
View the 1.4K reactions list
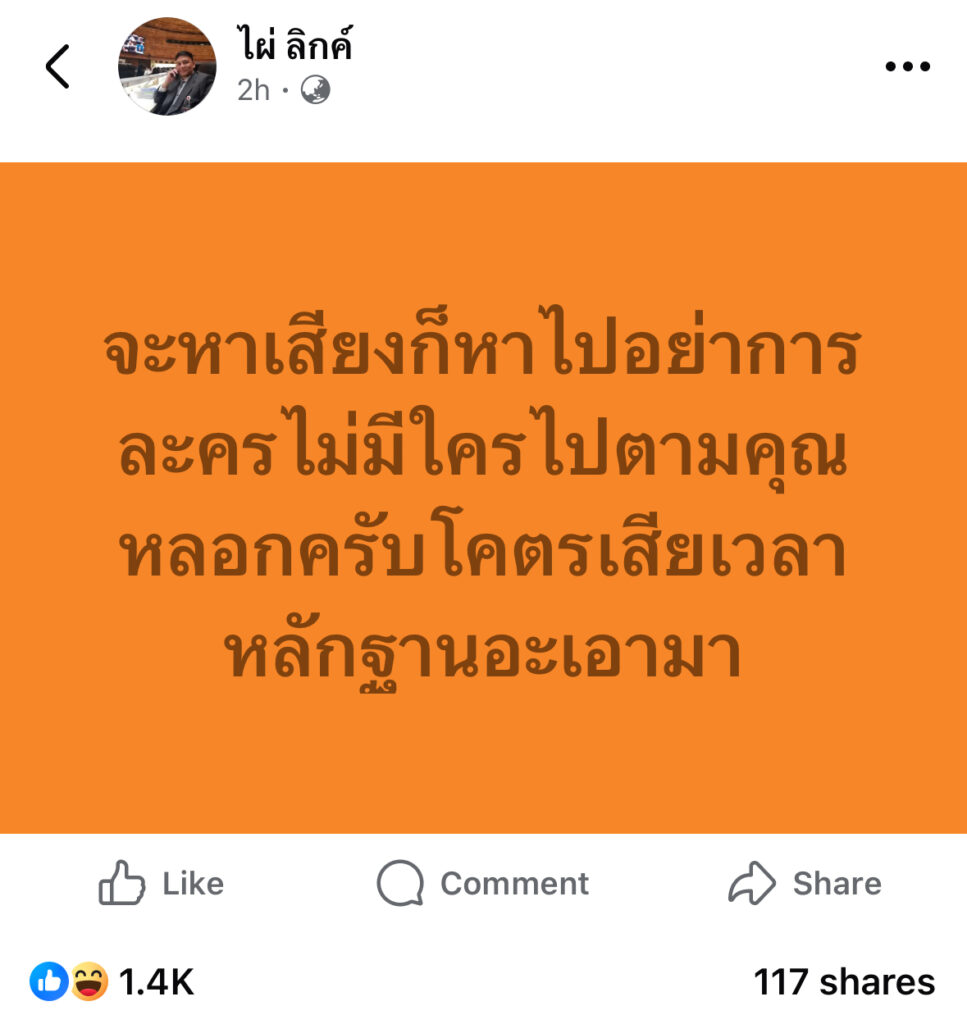[112, 982]
